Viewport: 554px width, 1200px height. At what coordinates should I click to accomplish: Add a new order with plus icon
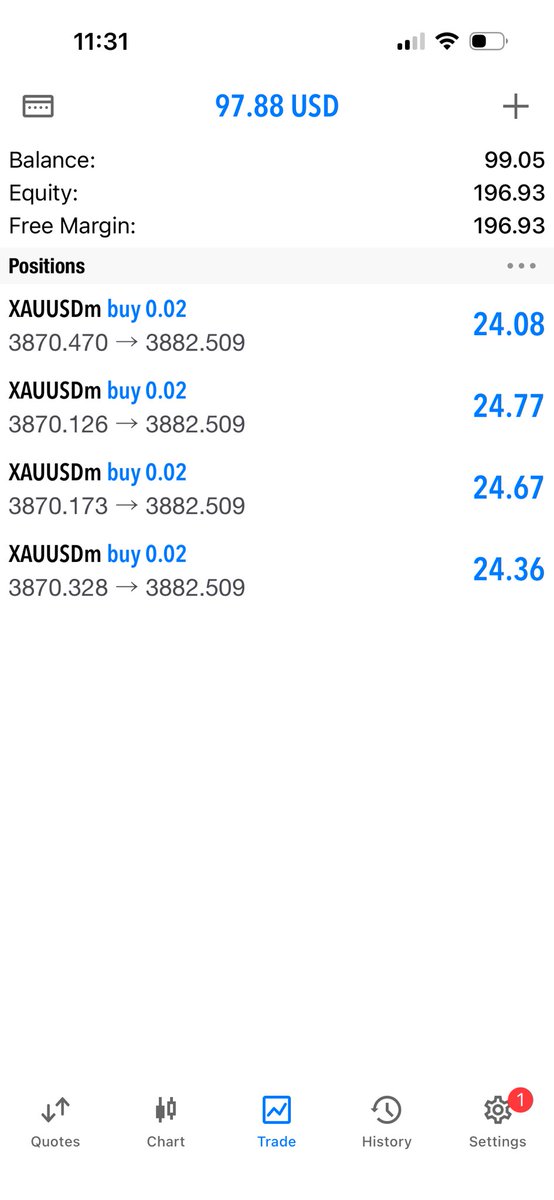(515, 106)
